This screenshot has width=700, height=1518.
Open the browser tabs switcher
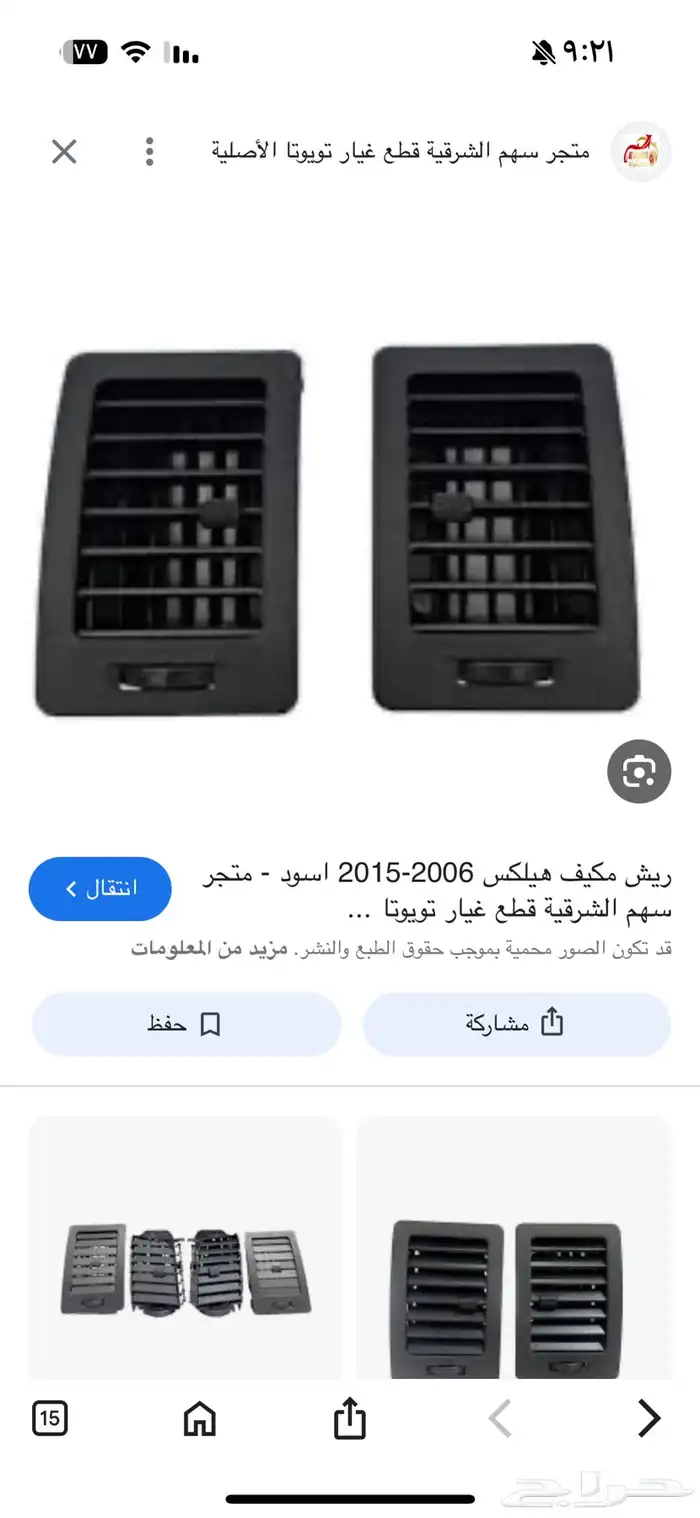(x=50, y=1418)
